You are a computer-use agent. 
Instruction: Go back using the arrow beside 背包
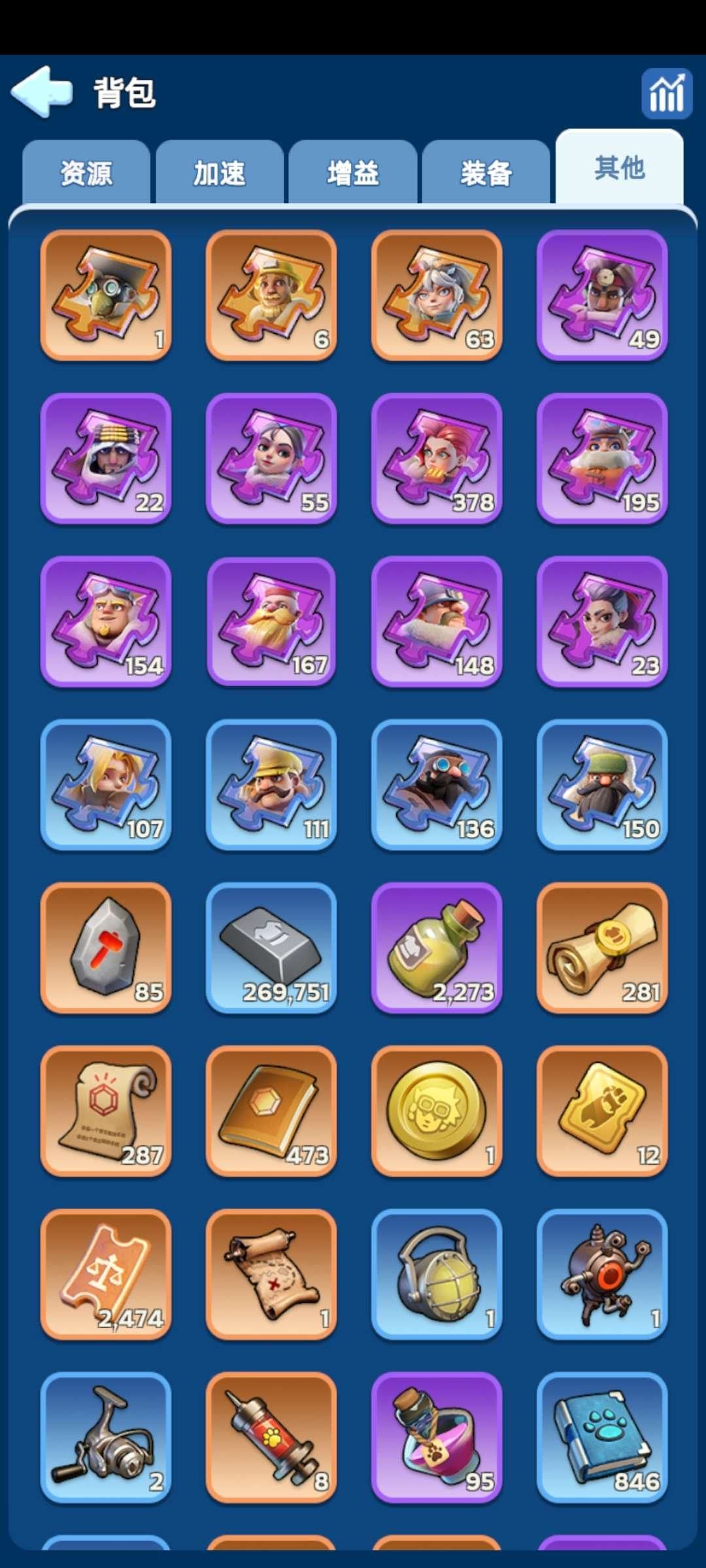click(x=42, y=92)
